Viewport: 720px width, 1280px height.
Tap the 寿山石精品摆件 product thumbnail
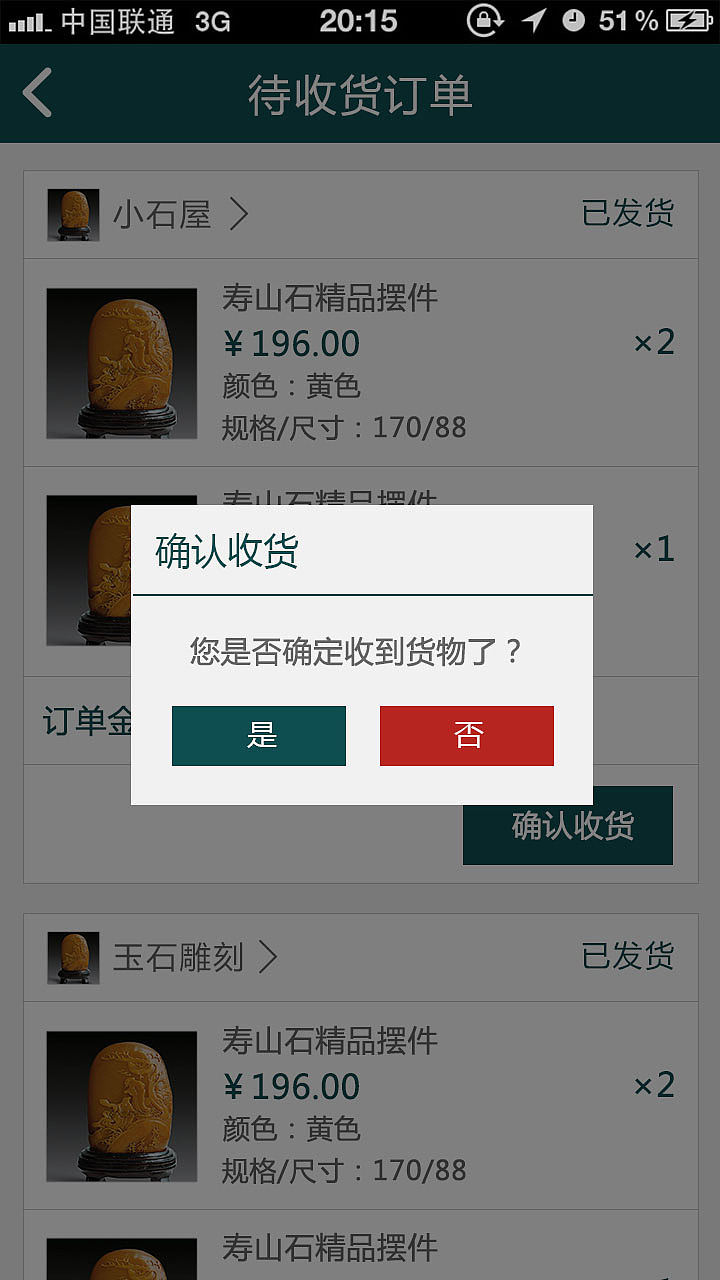(x=122, y=363)
